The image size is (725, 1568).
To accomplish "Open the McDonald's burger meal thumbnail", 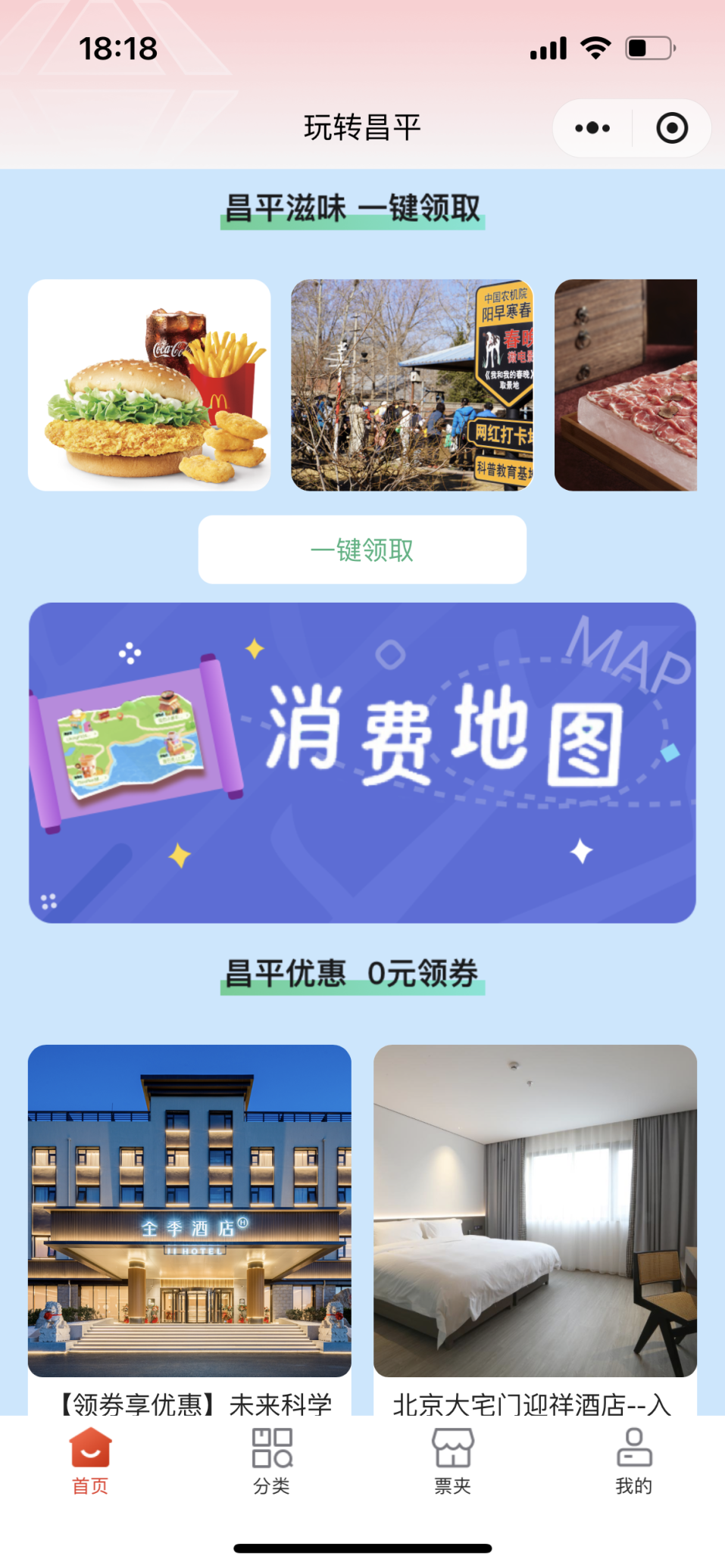I will coord(148,386).
